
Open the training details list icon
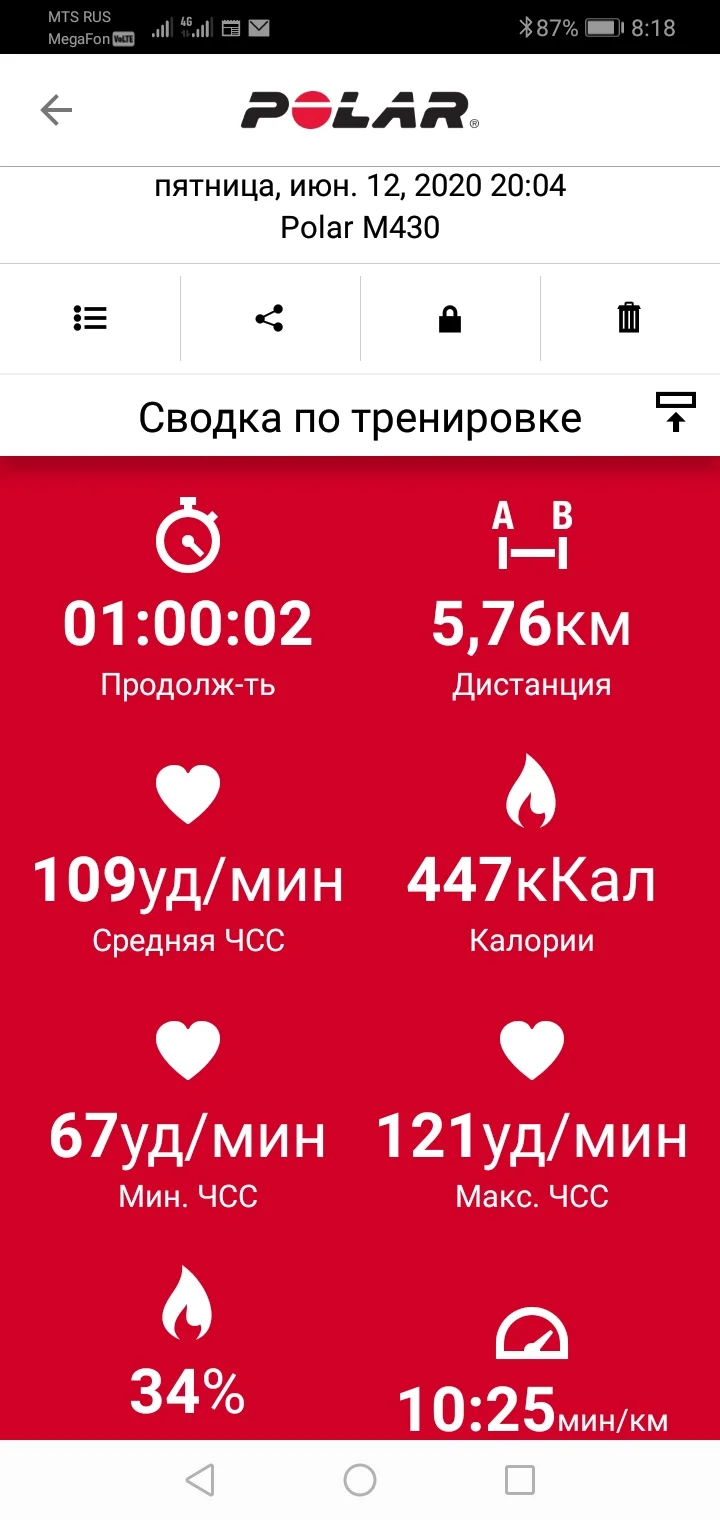point(90,319)
